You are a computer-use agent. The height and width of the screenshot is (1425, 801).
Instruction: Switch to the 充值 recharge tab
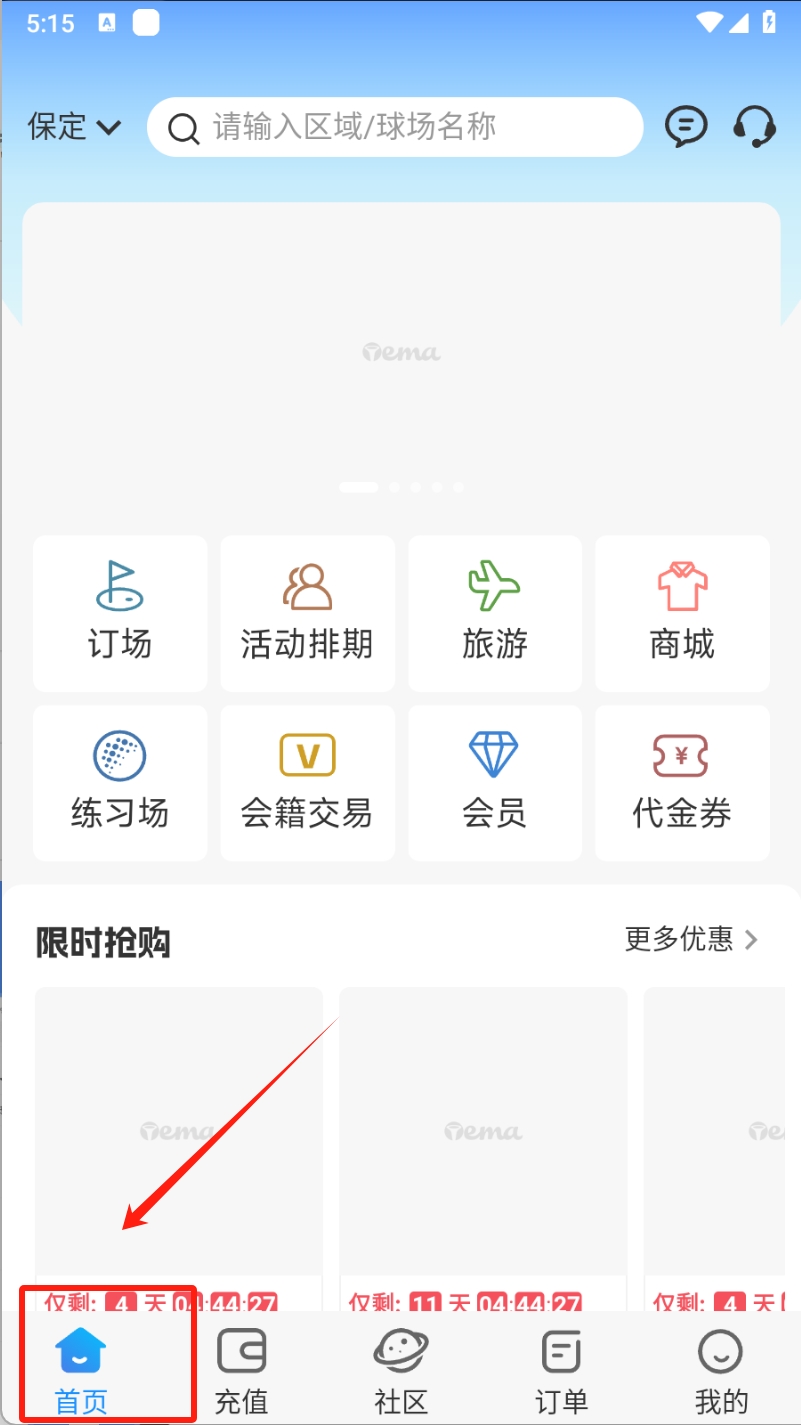point(241,1372)
